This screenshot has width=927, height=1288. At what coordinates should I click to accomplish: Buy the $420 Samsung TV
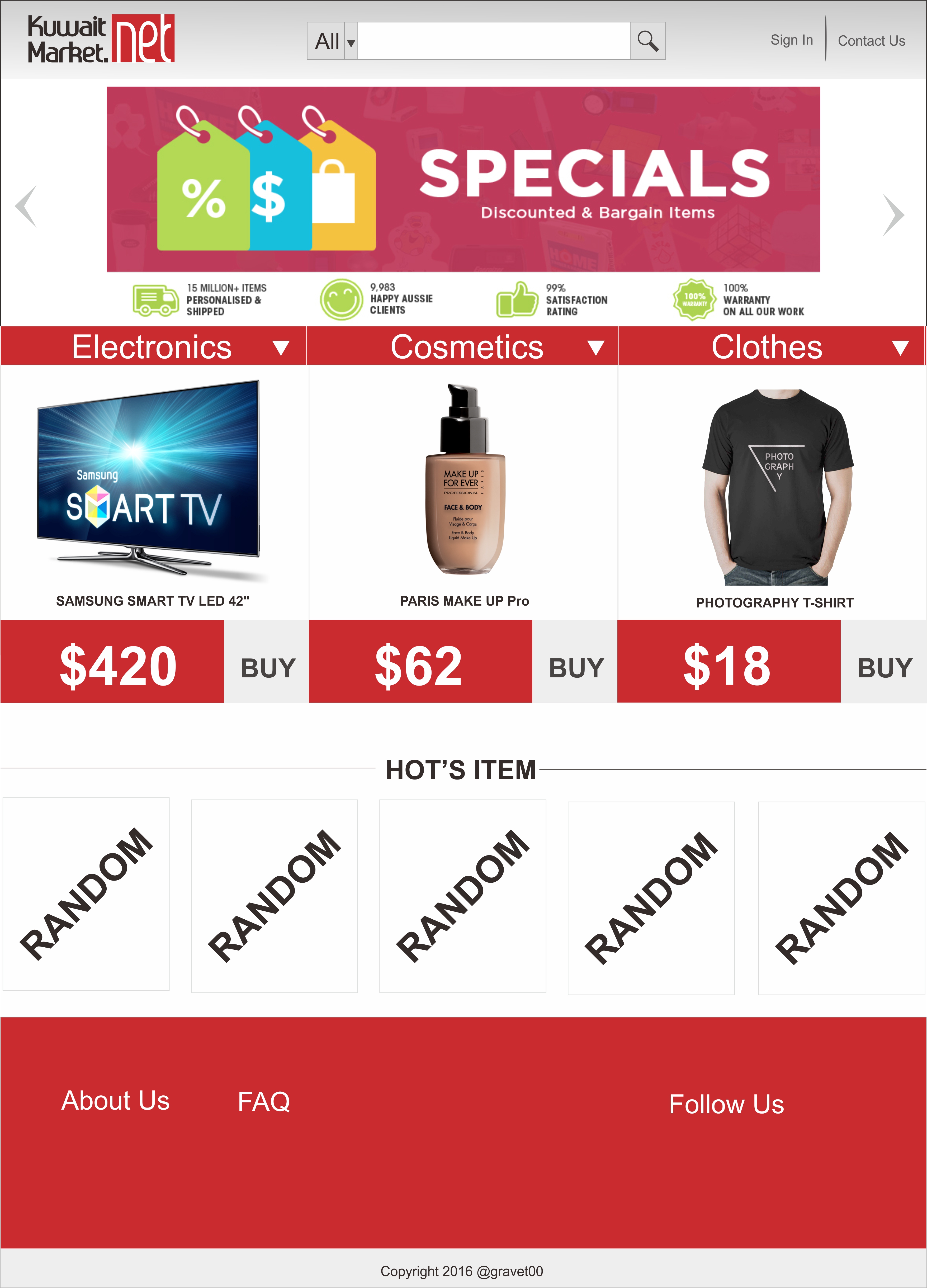pyautogui.click(x=268, y=668)
